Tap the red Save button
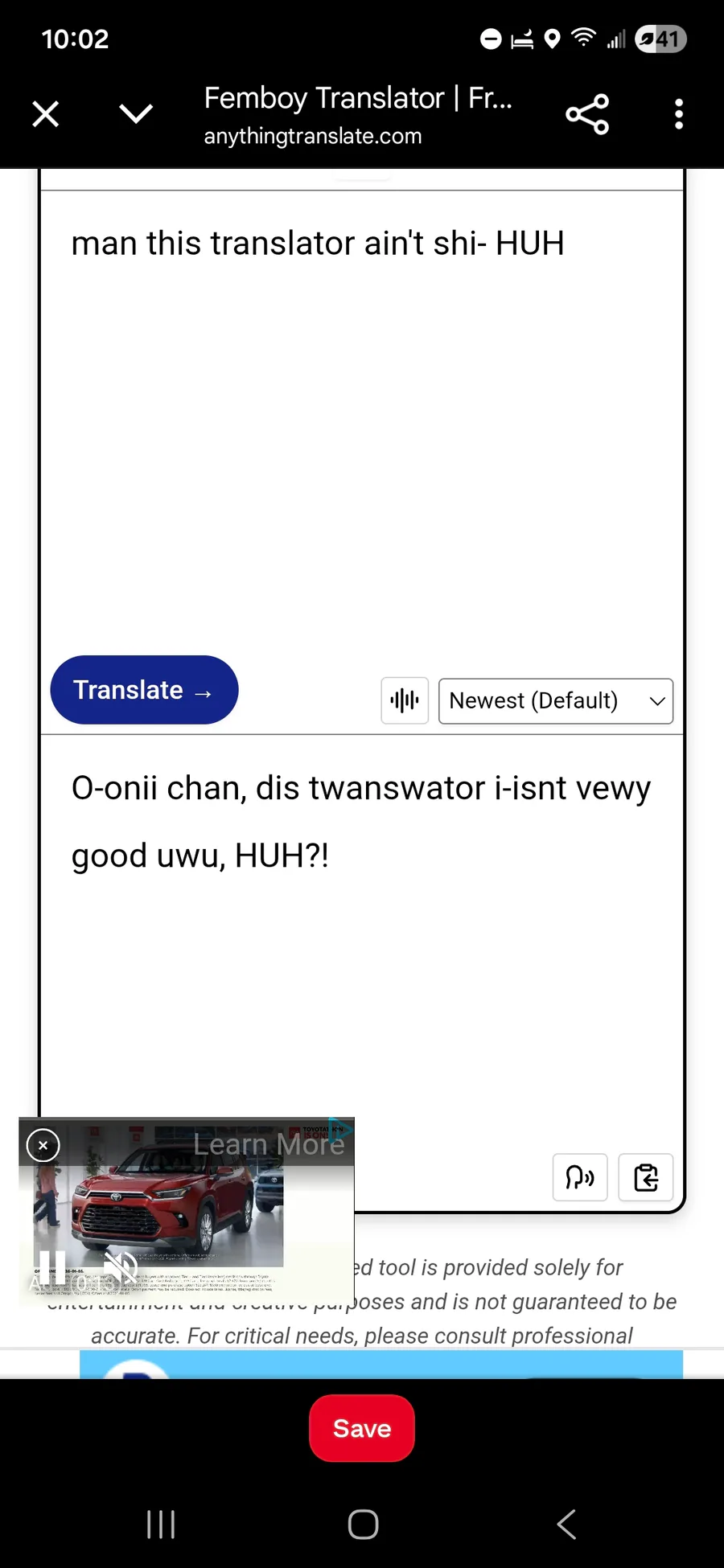Screen dimensions: 724x1568 [x=362, y=1428]
